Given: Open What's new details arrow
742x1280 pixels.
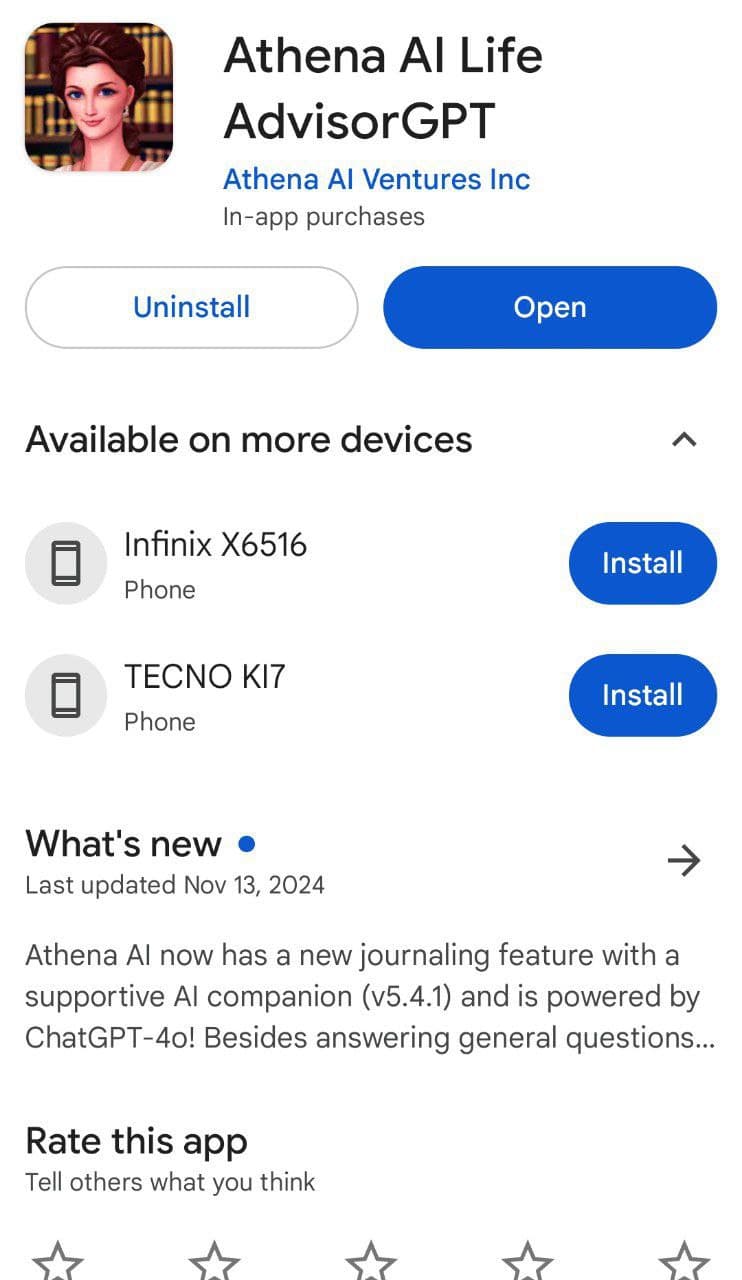Looking at the screenshot, I should coord(684,861).
